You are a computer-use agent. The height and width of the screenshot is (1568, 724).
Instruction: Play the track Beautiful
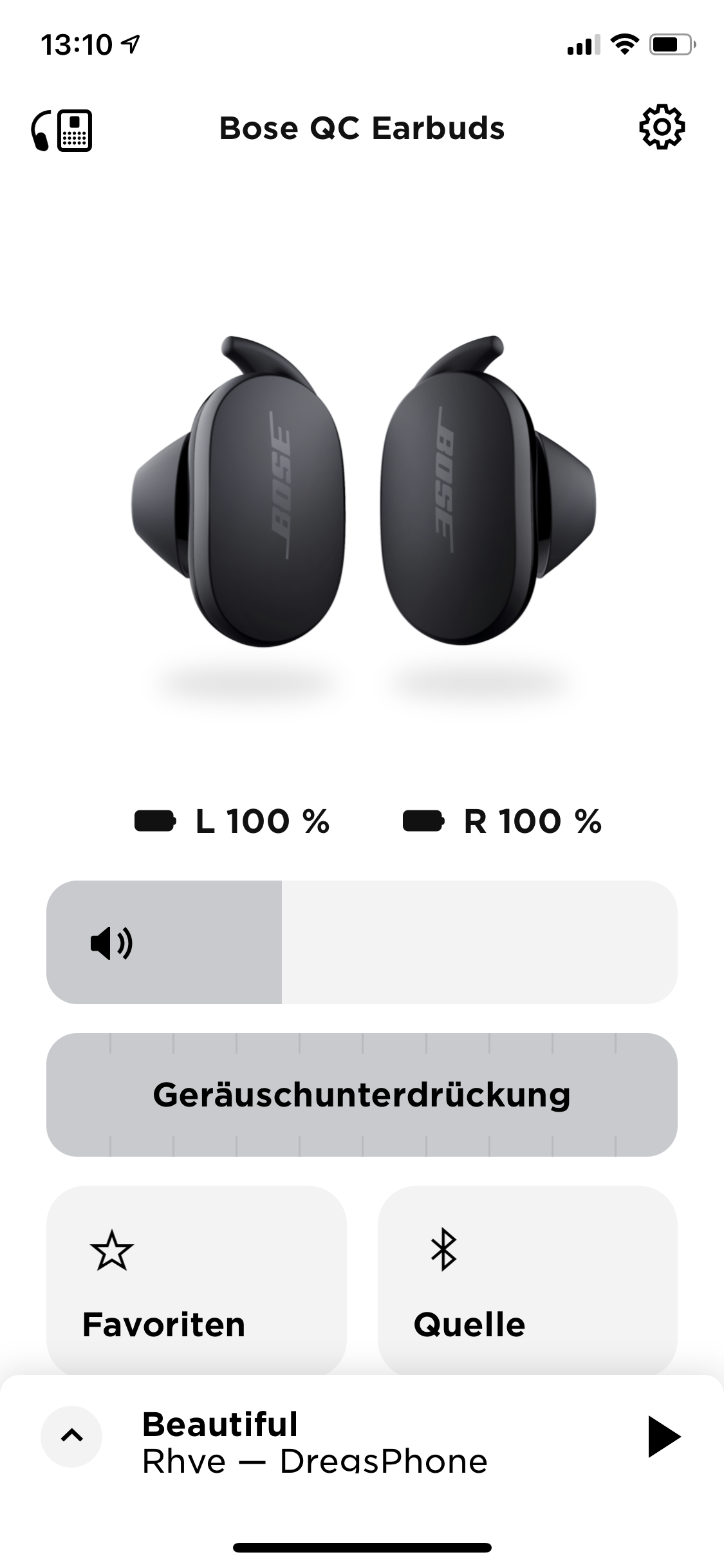[663, 1436]
